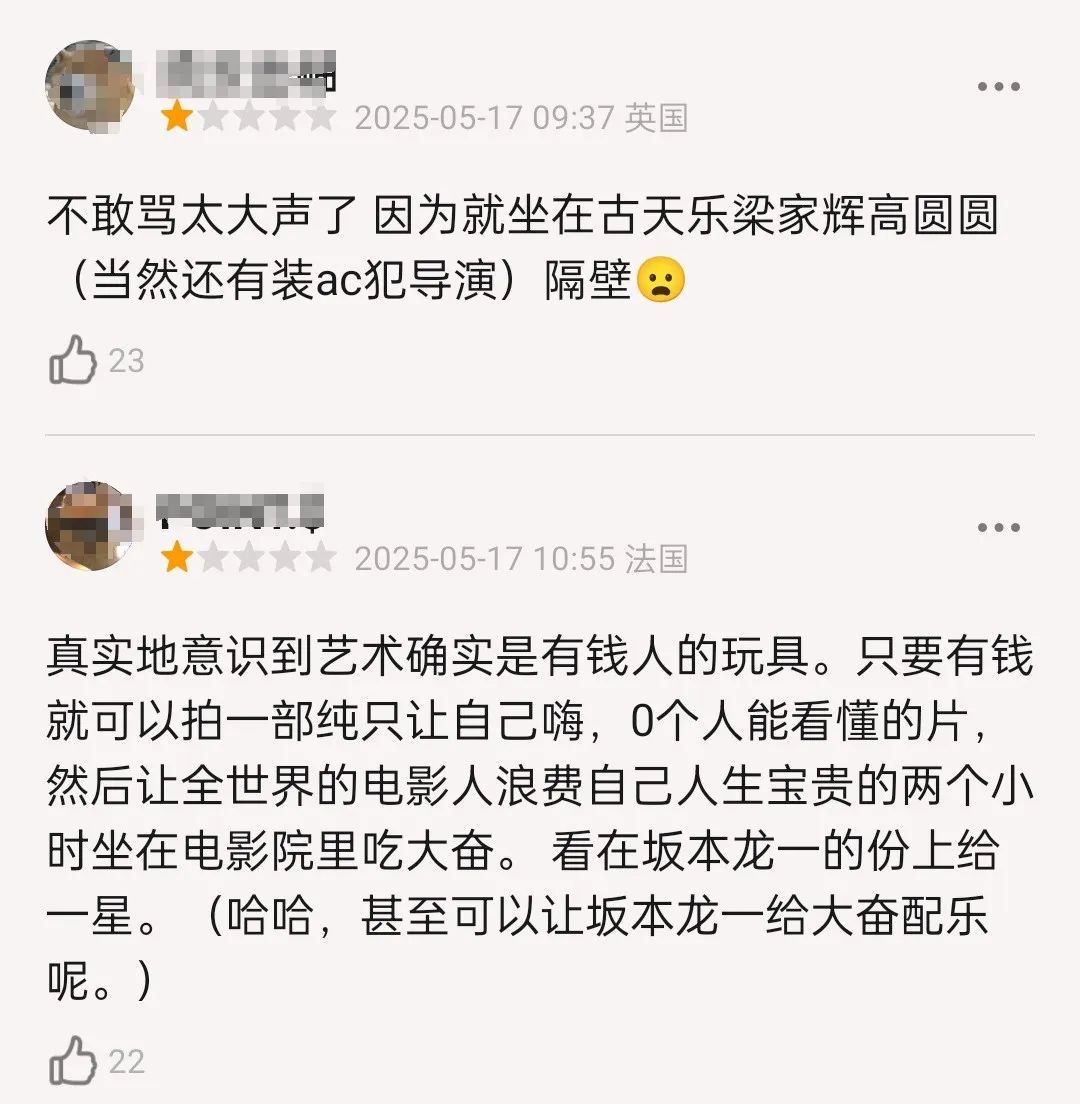The image size is (1080, 1104).
Task: Like the review mentioning 坂本龙一
Action: tap(73, 1061)
